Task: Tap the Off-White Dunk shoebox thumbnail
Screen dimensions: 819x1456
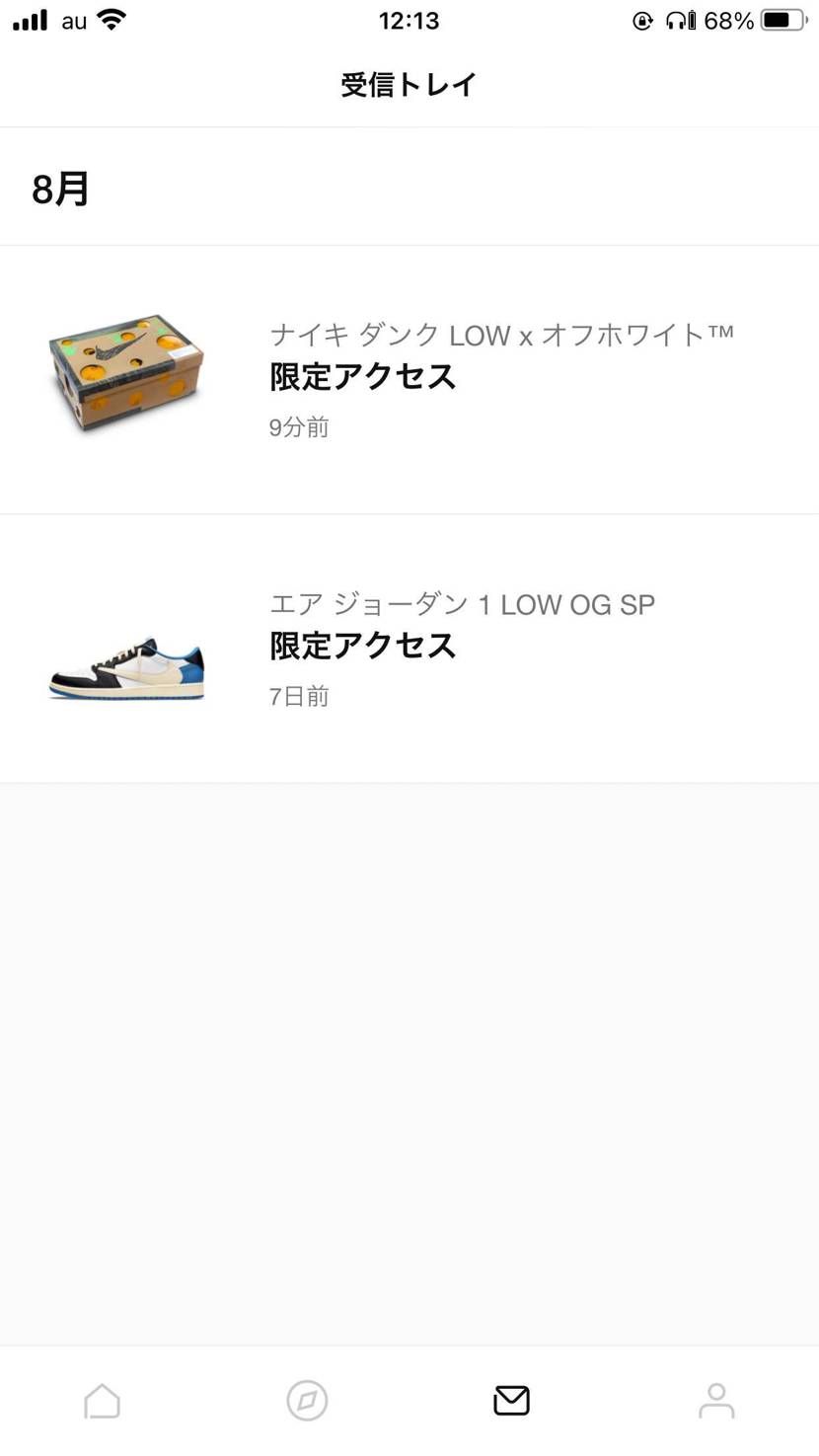Action: pos(125,373)
